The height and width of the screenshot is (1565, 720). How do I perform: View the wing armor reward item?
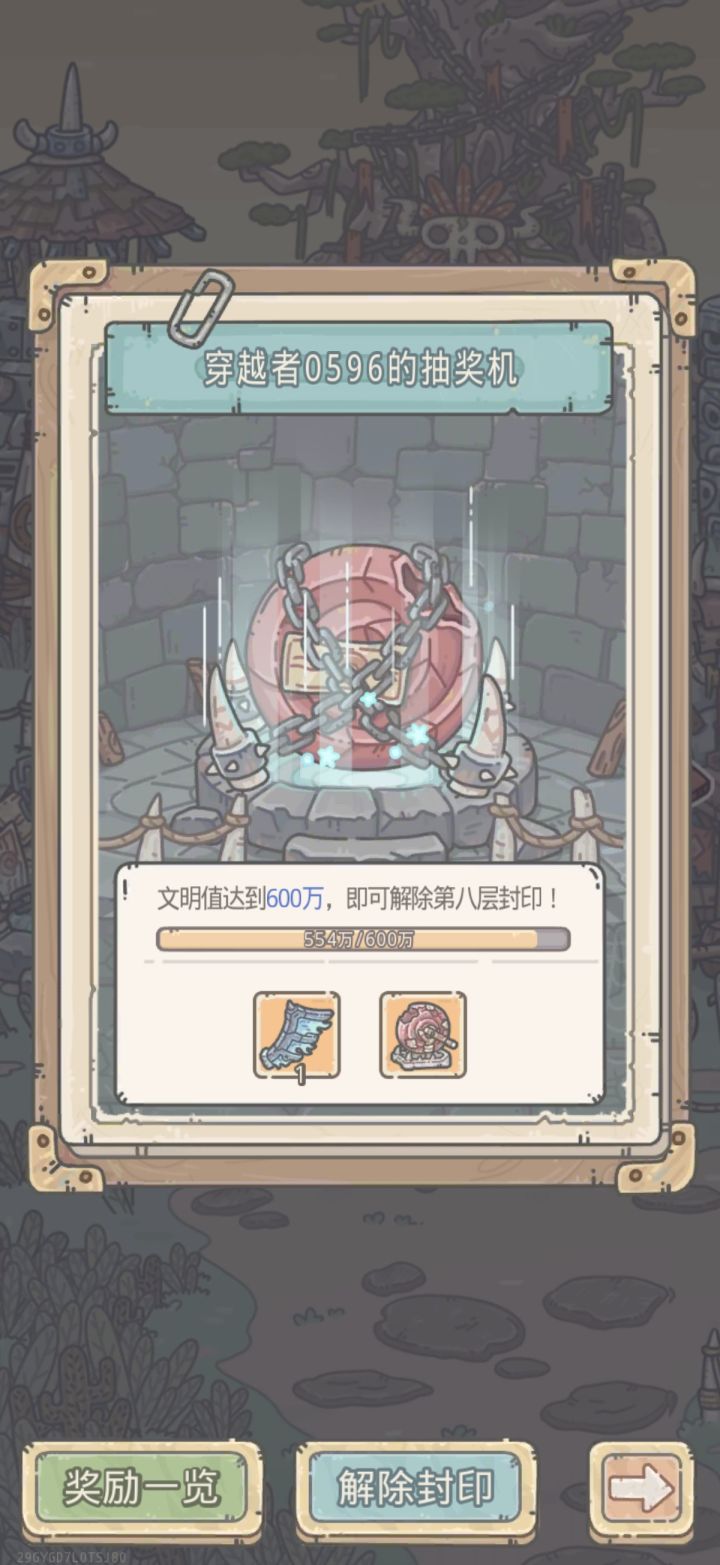[x=297, y=1035]
